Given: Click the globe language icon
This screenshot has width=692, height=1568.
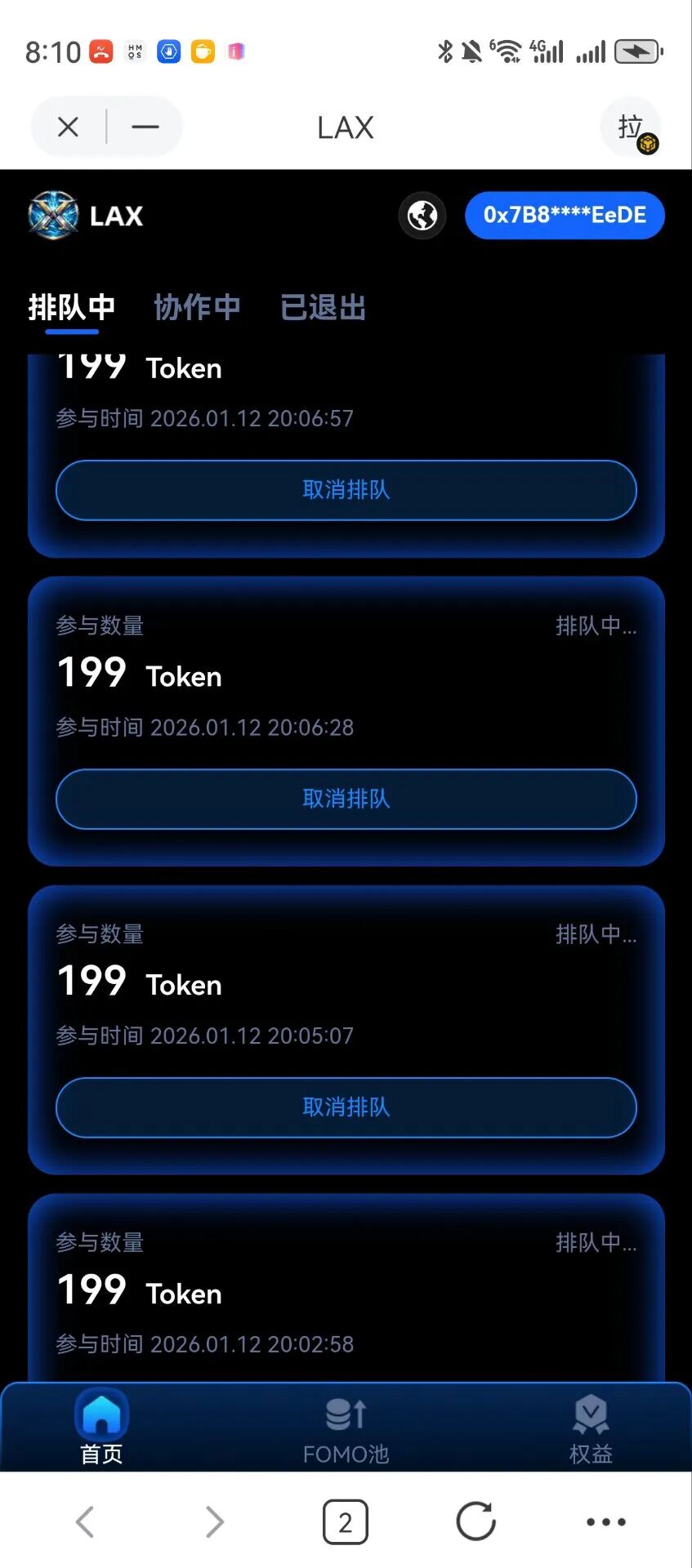Looking at the screenshot, I should click(422, 216).
